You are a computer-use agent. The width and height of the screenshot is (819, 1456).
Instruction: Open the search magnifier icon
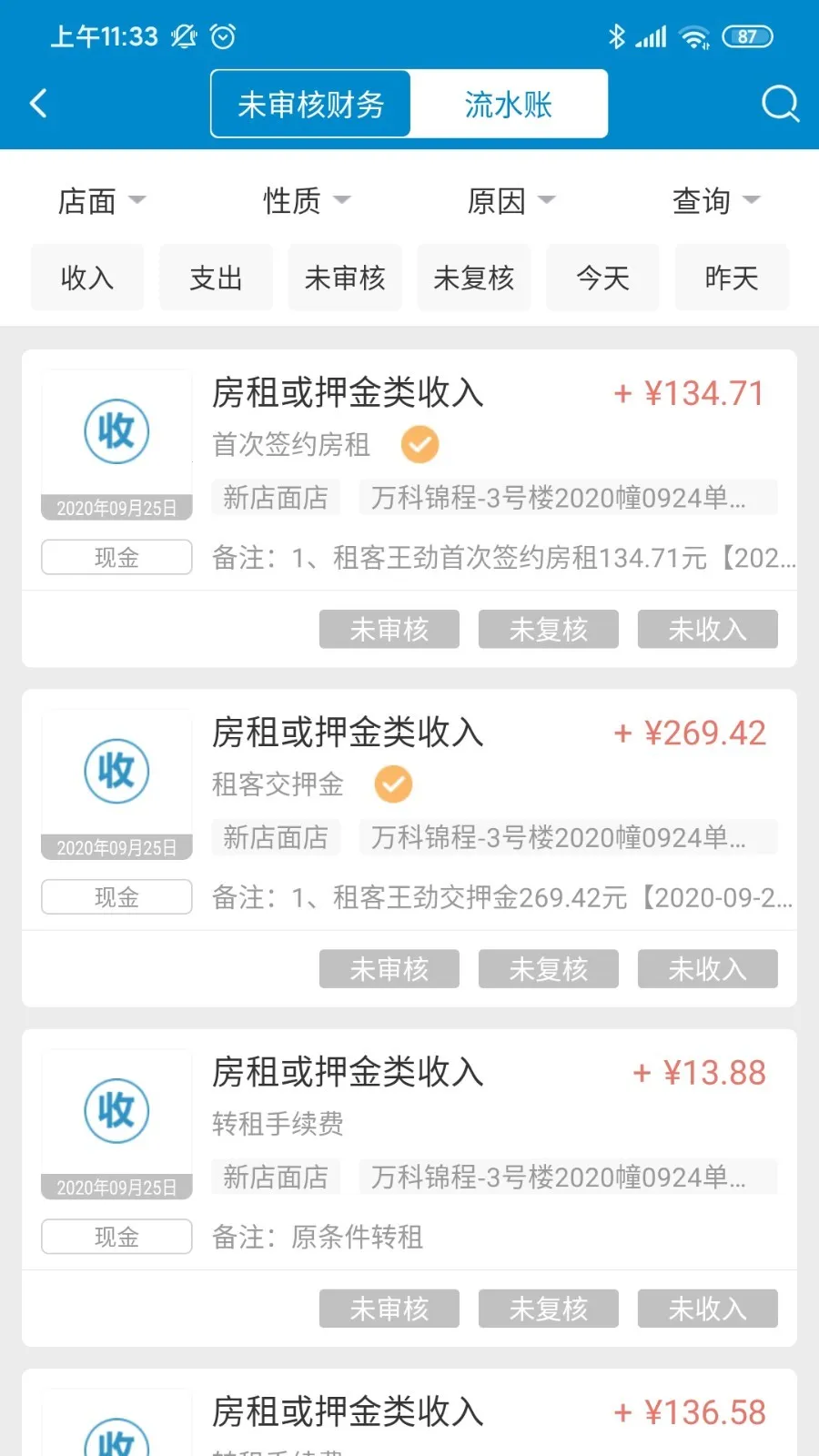(780, 104)
